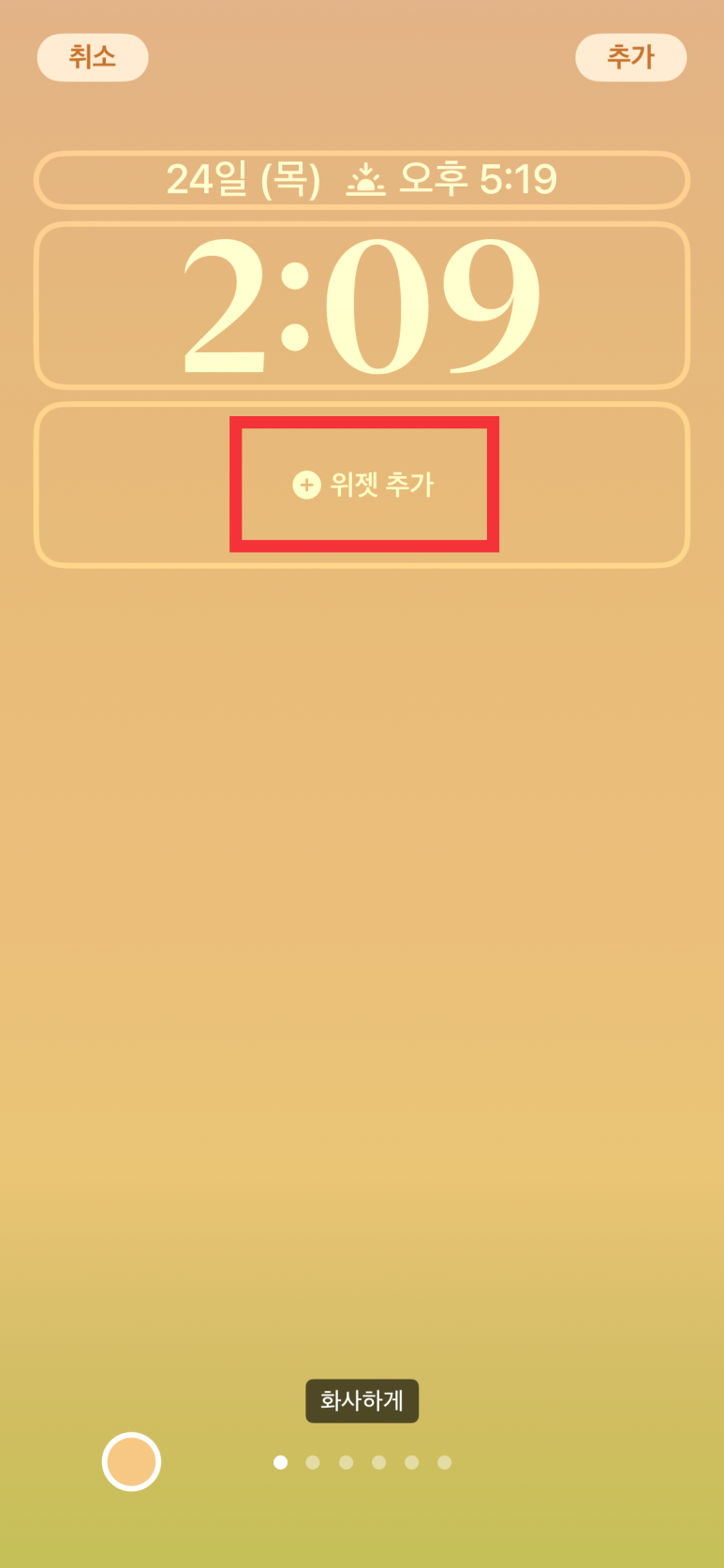The image size is (724, 1568).
Task: Customize the 2:09 clock style
Action: (x=362, y=306)
